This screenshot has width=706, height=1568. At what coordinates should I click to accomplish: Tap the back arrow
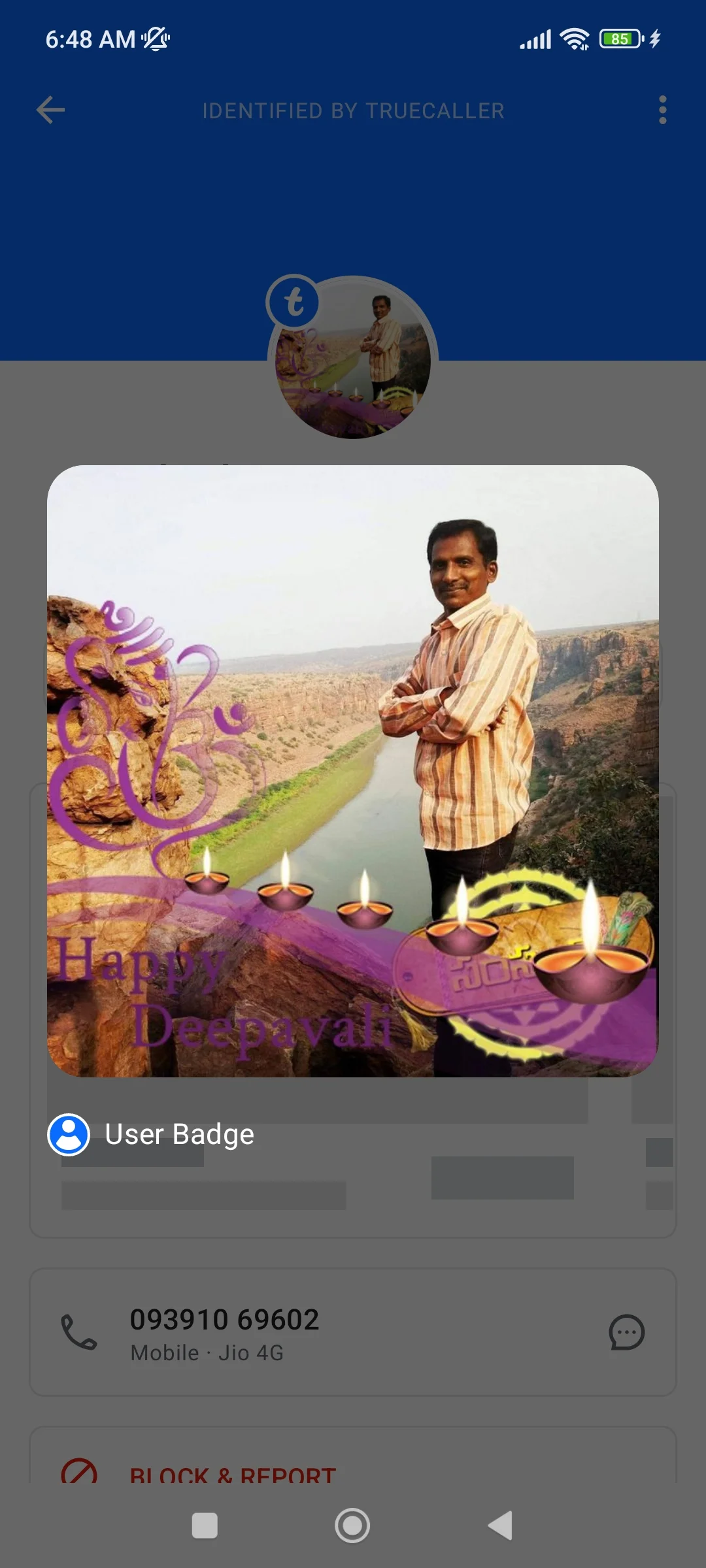pyautogui.click(x=51, y=110)
